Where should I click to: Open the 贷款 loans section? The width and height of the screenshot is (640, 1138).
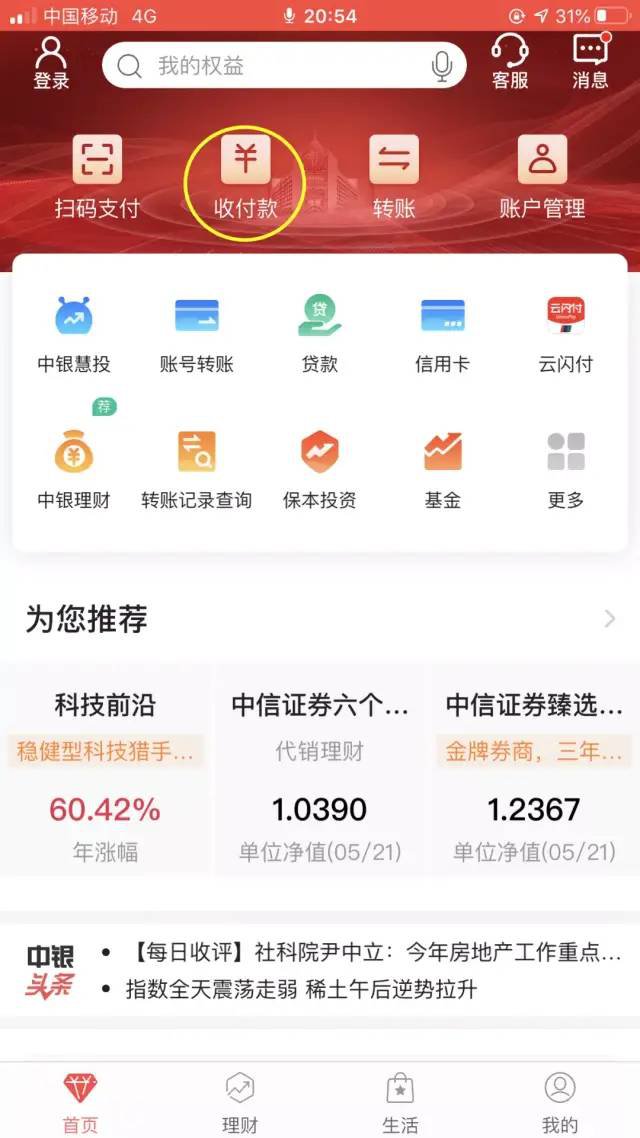coord(320,334)
